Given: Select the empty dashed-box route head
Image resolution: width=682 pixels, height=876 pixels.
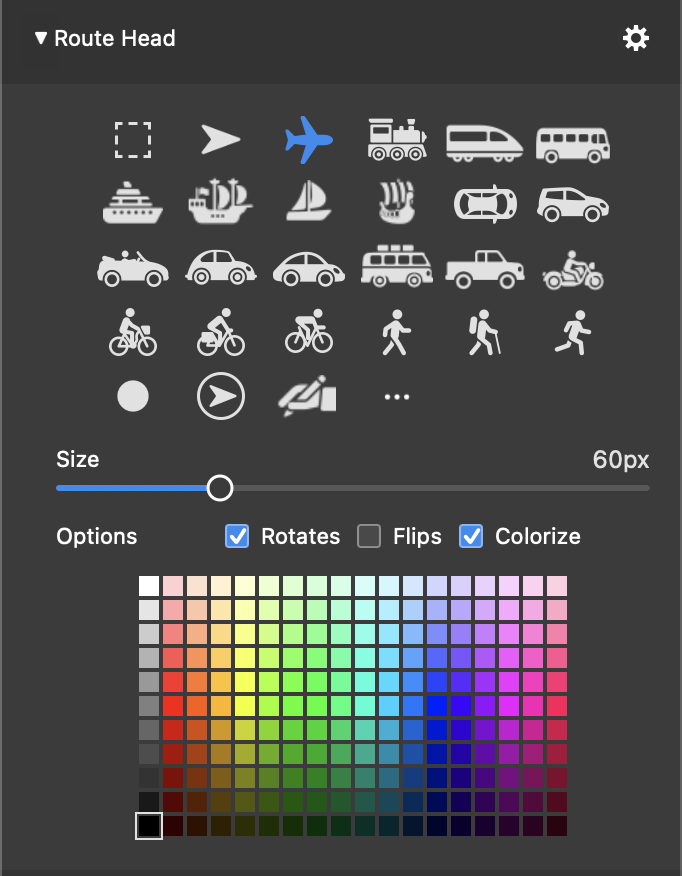Looking at the screenshot, I should [x=132, y=141].
